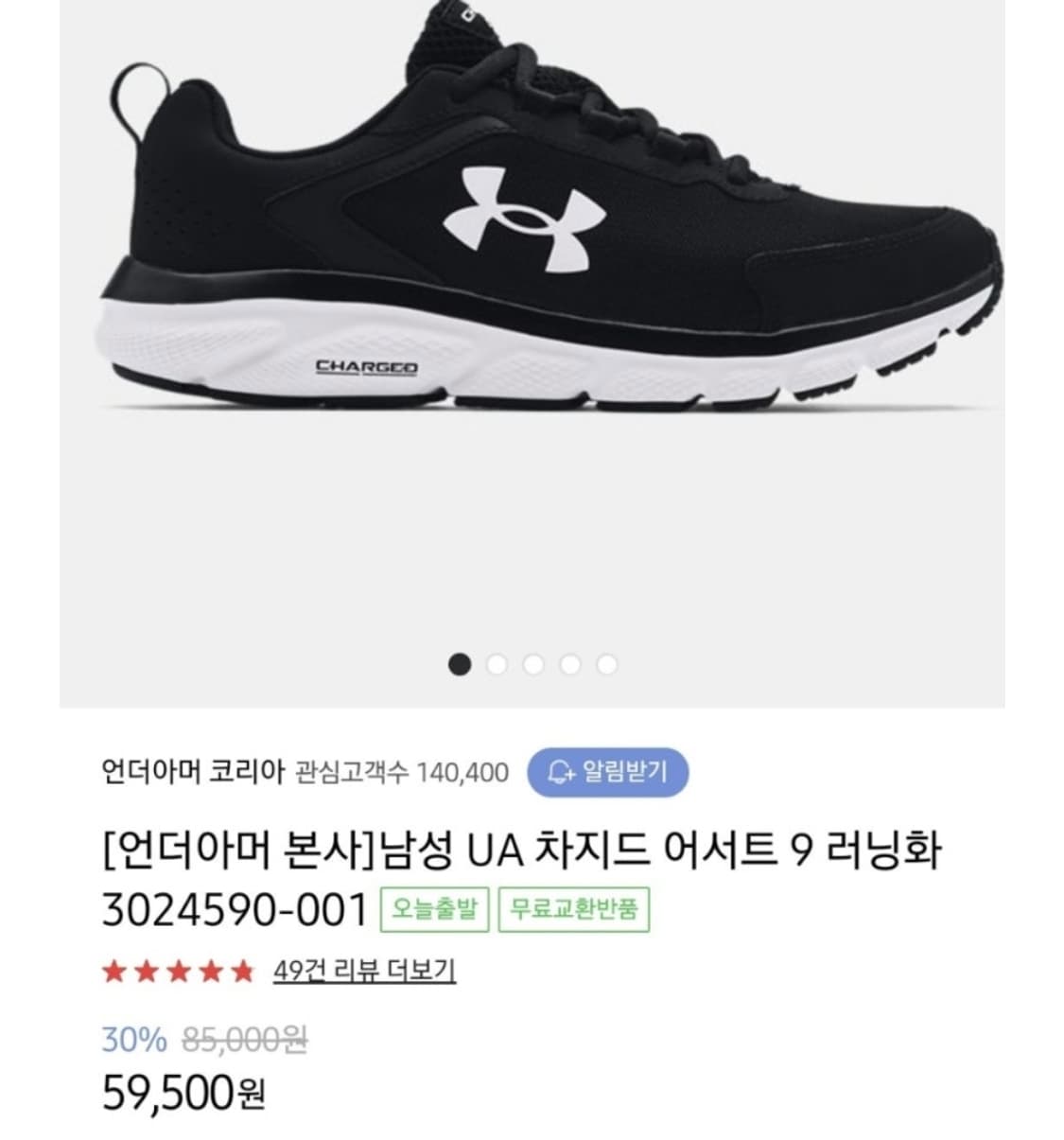This screenshot has height=1140, width=1064.
Task: Select the filled first carousel dot
Action: (461, 666)
